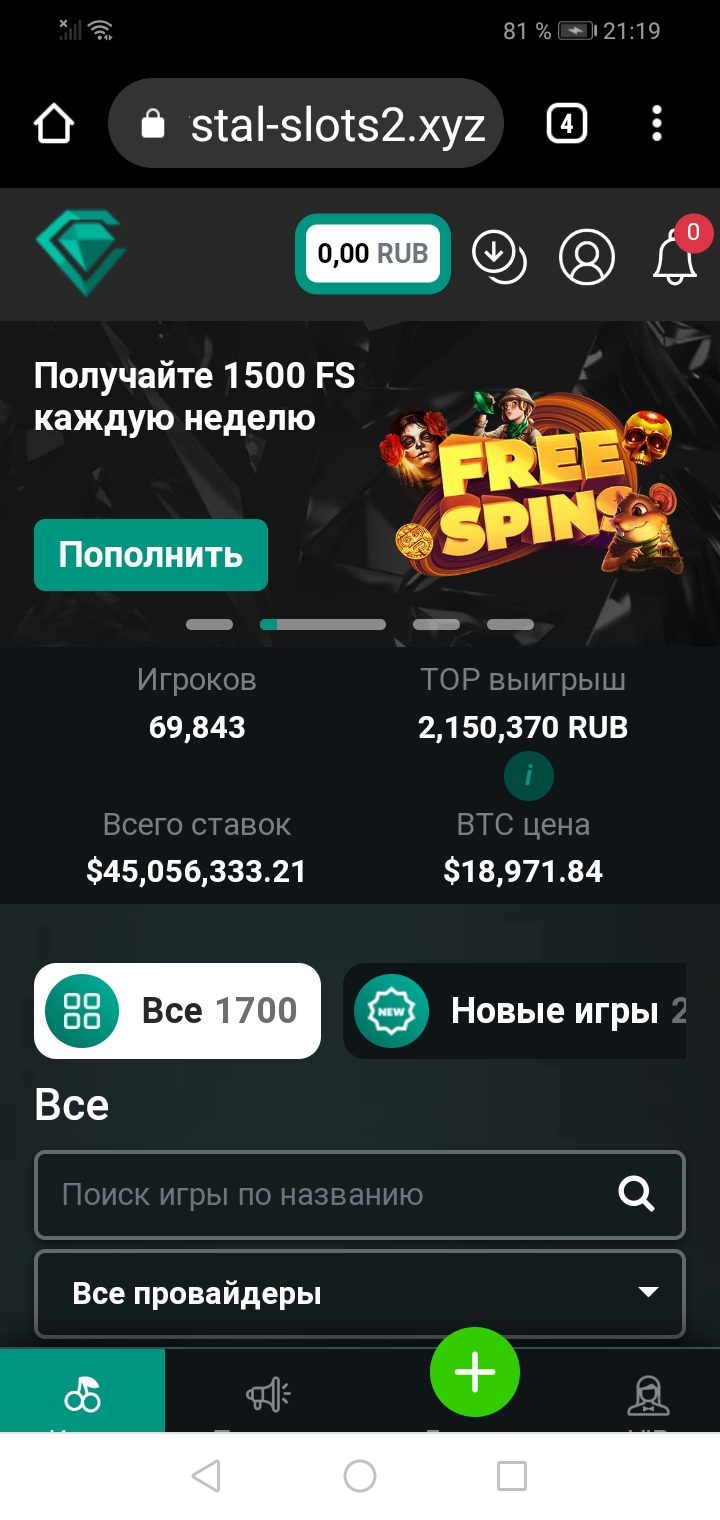
Task: Switch to the Новые игры category
Action: click(515, 1011)
